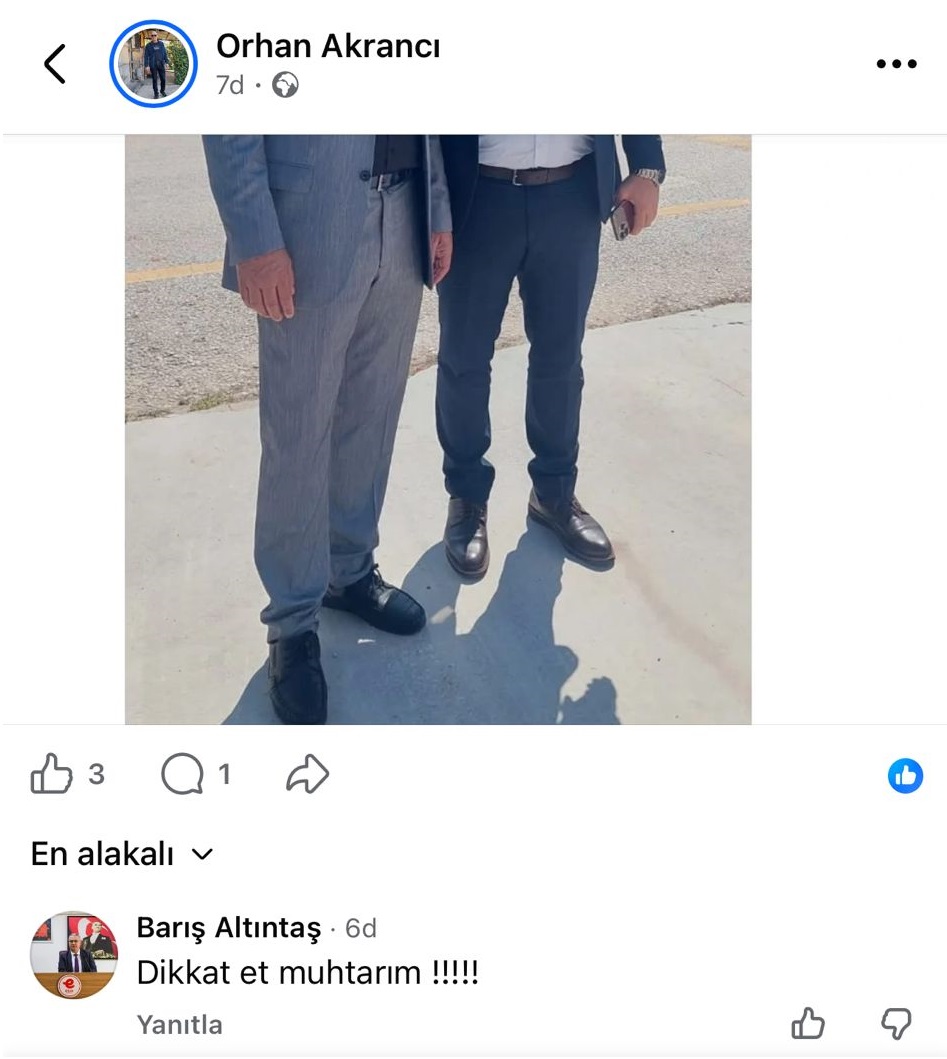Open Orhan Akrancı's profile picture
Image resolution: width=947 pixels, height=1059 pixels.
click(153, 65)
